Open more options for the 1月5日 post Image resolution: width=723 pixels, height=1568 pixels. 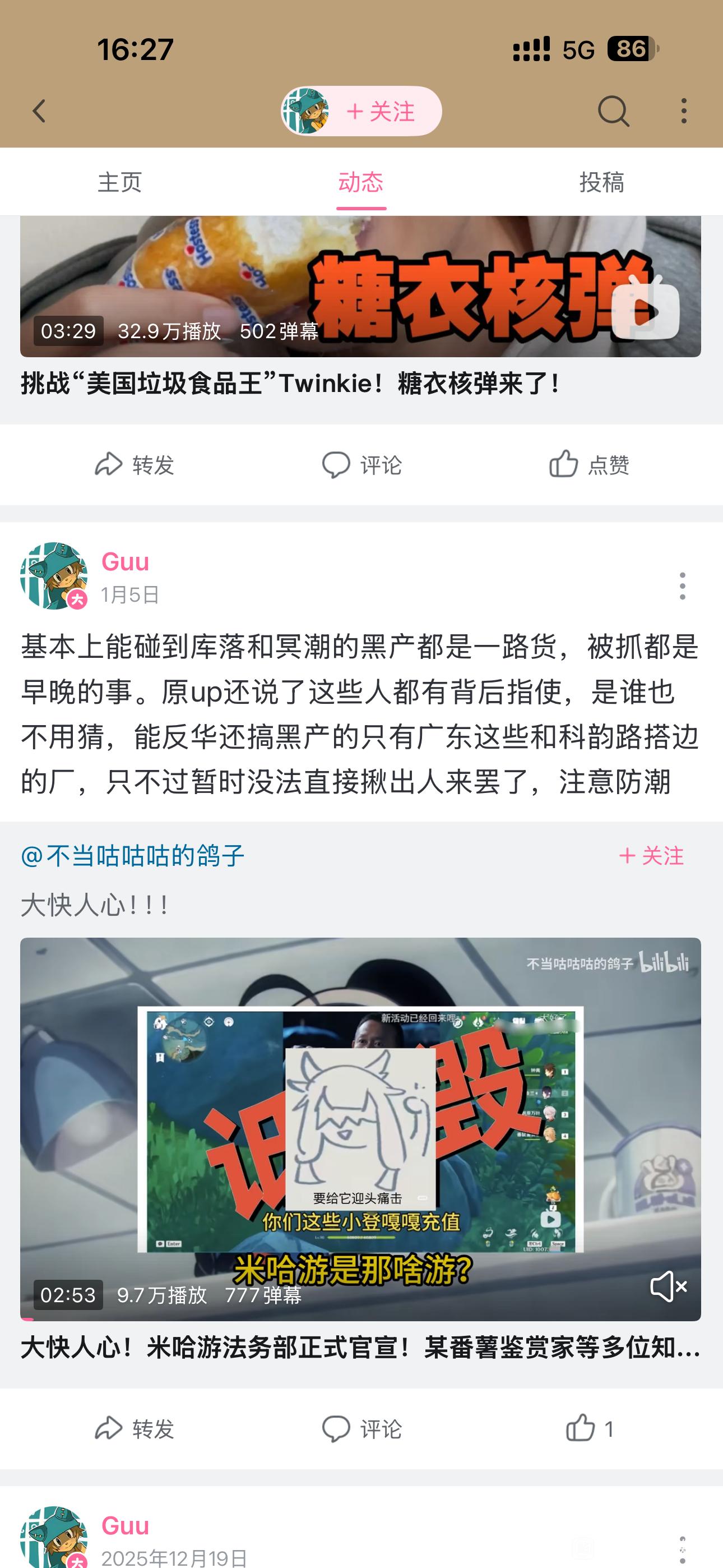[x=682, y=585]
